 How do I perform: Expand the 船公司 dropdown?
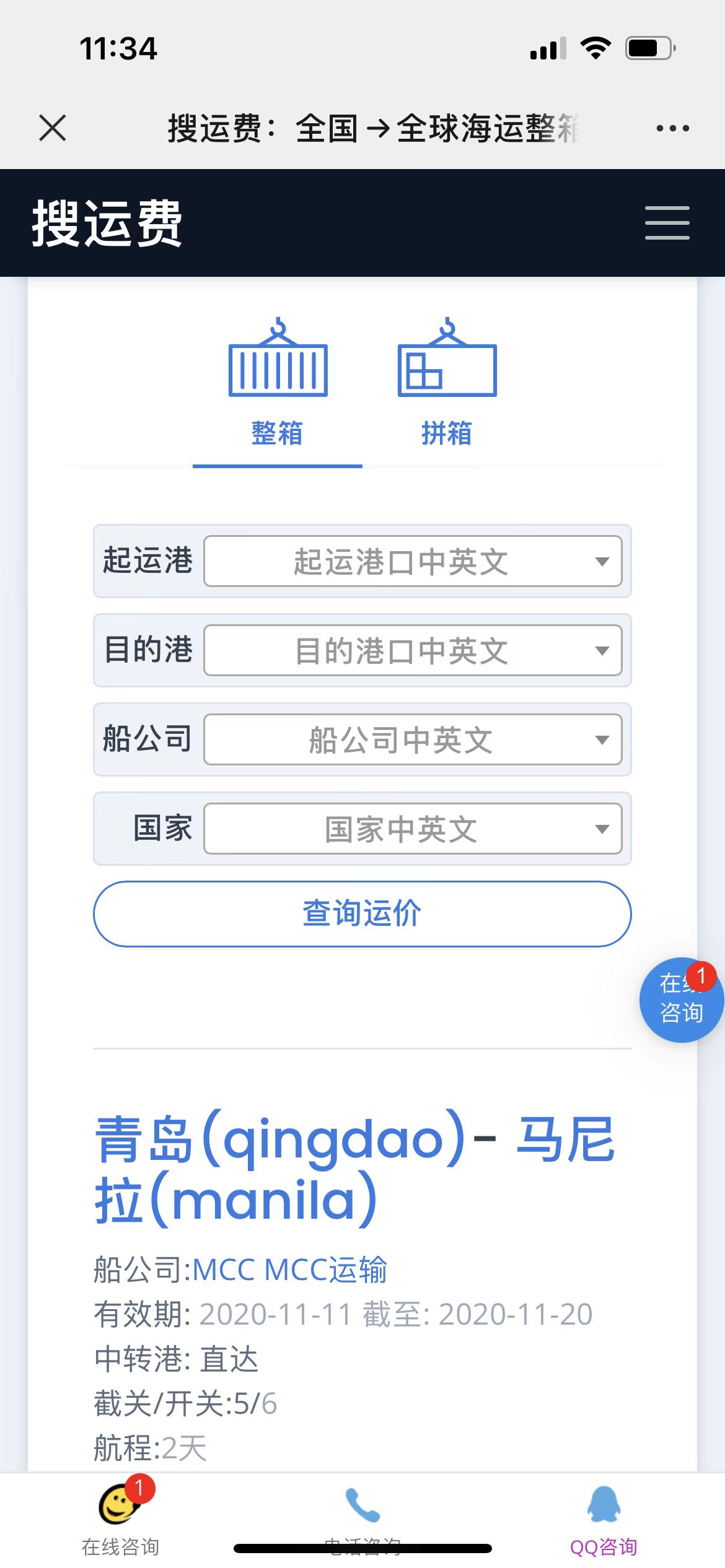pos(413,739)
